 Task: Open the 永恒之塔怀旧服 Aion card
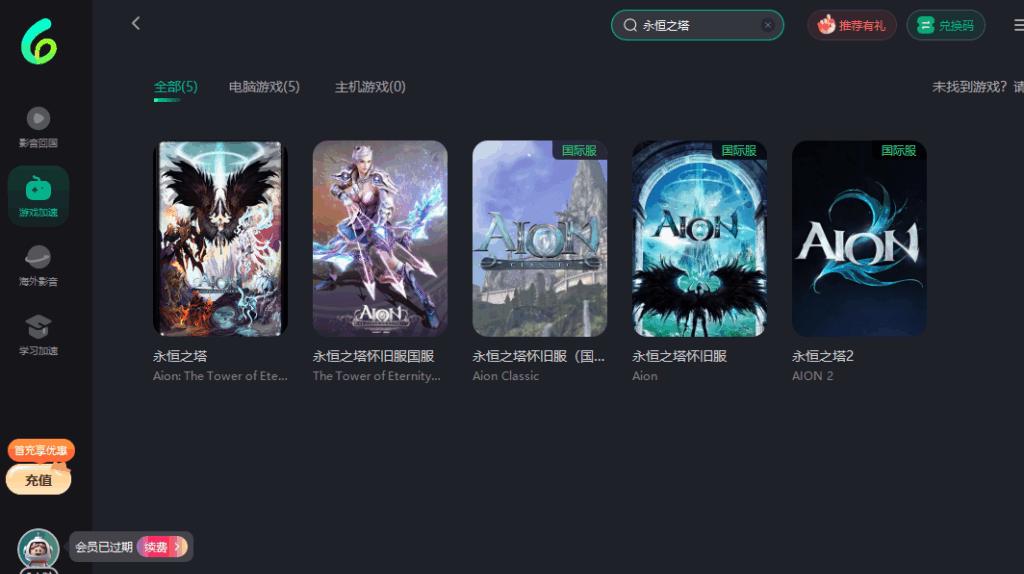pos(699,238)
